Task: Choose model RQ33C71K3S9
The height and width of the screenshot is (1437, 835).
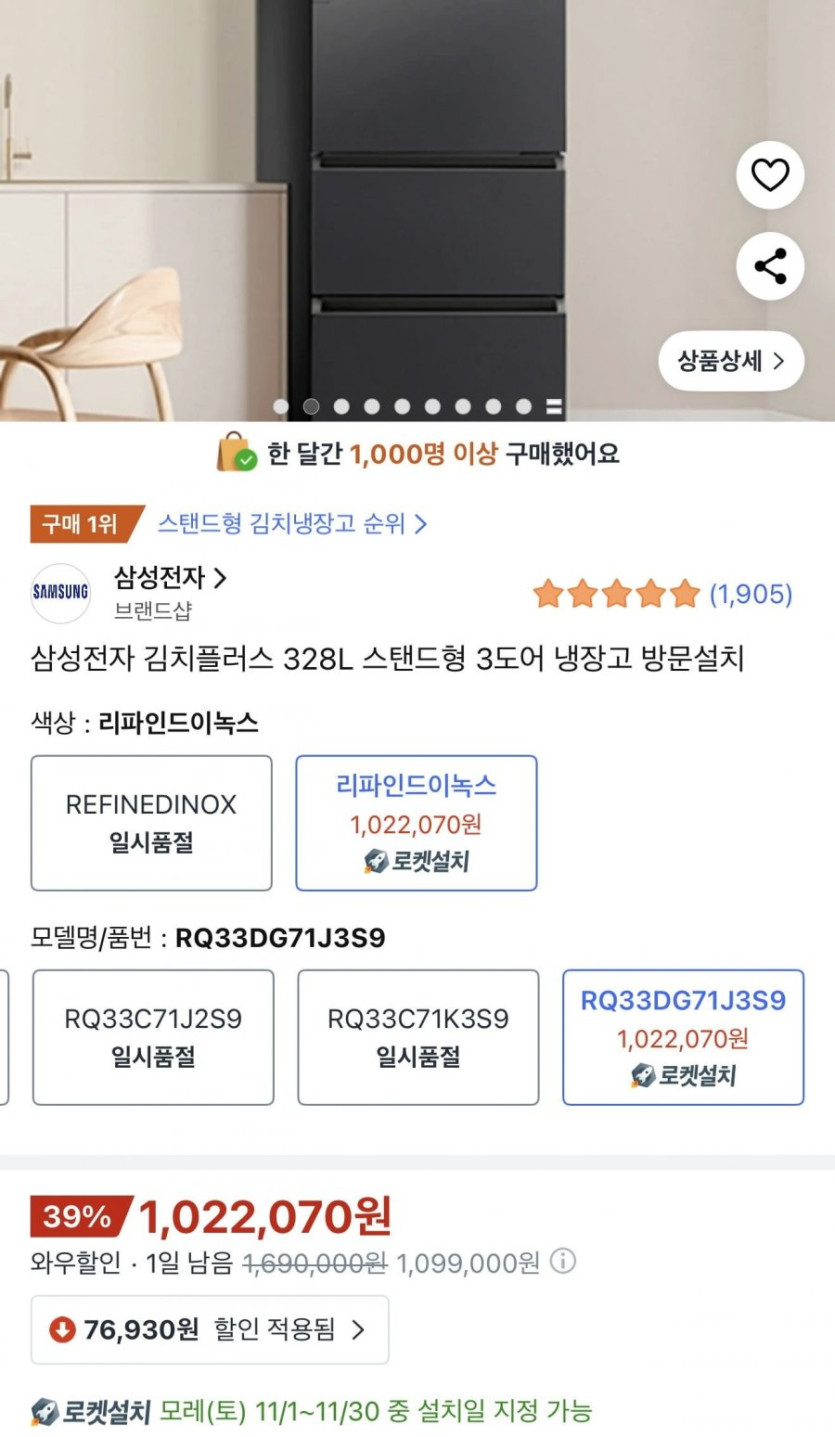Action: [418, 1037]
